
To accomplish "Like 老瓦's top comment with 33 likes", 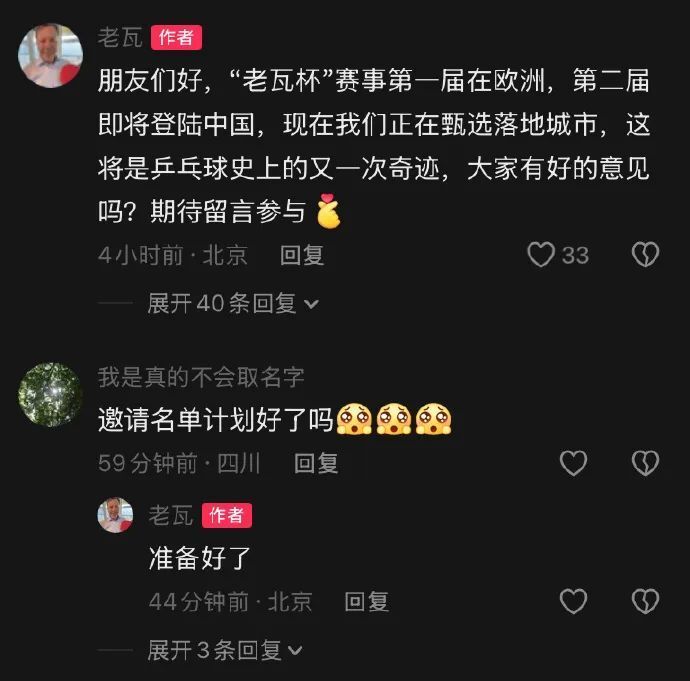I will pos(541,255).
